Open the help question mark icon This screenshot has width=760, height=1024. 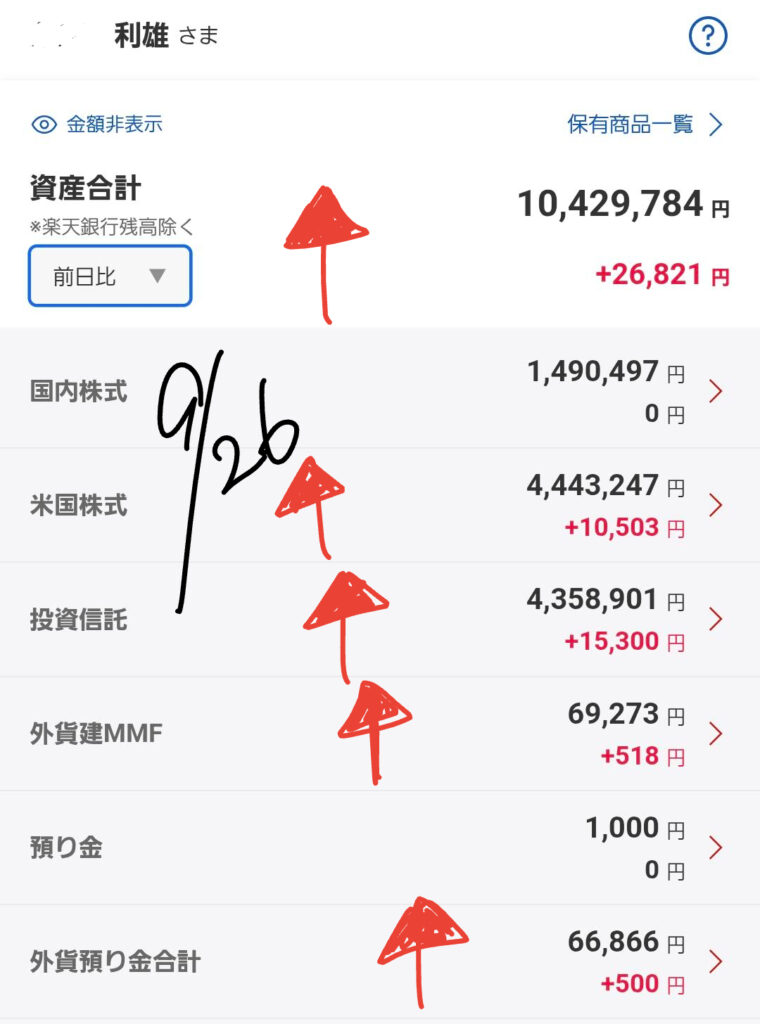(708, 37)
